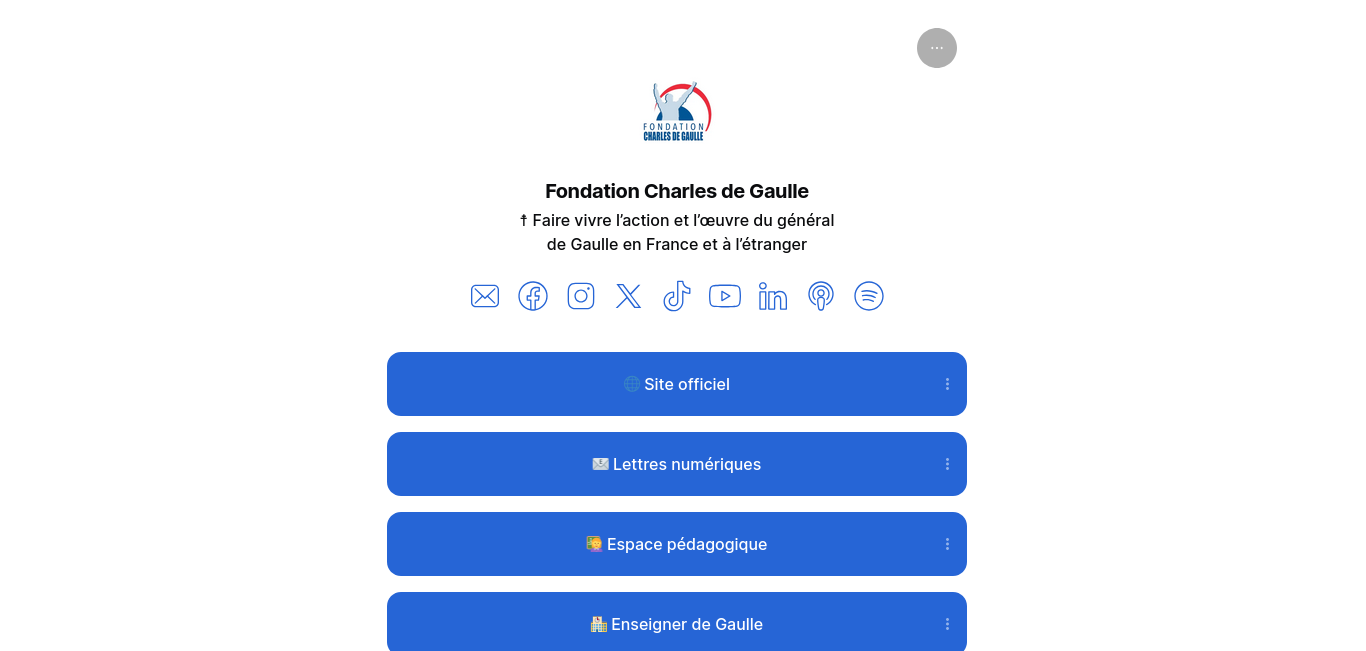Viewport: 1366px width, 651px height.
Task: Tap the three dots on Lettres numériques
Action: [947, 464]
